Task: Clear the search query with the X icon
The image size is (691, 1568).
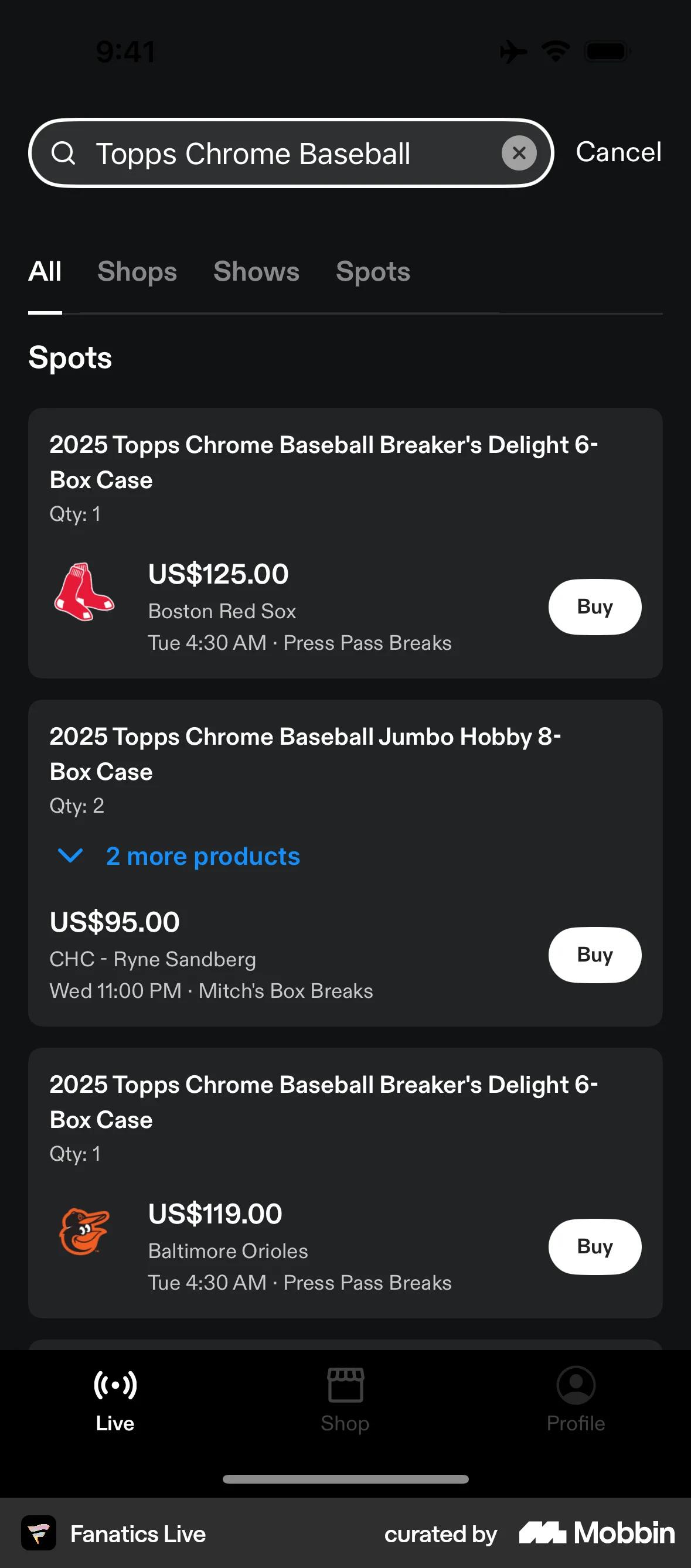Action: 519,153
